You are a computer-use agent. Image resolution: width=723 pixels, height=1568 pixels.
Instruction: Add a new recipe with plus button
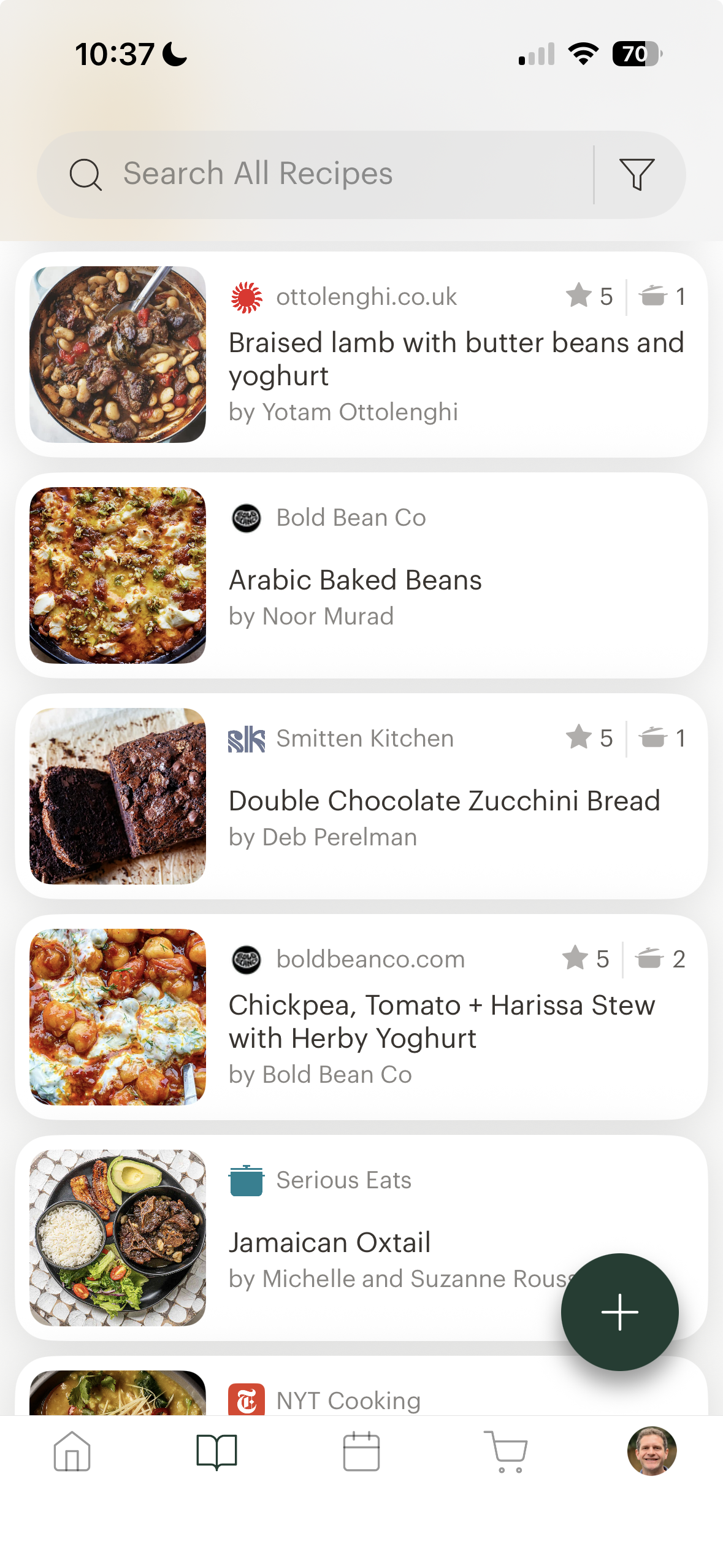(619, 1312)
